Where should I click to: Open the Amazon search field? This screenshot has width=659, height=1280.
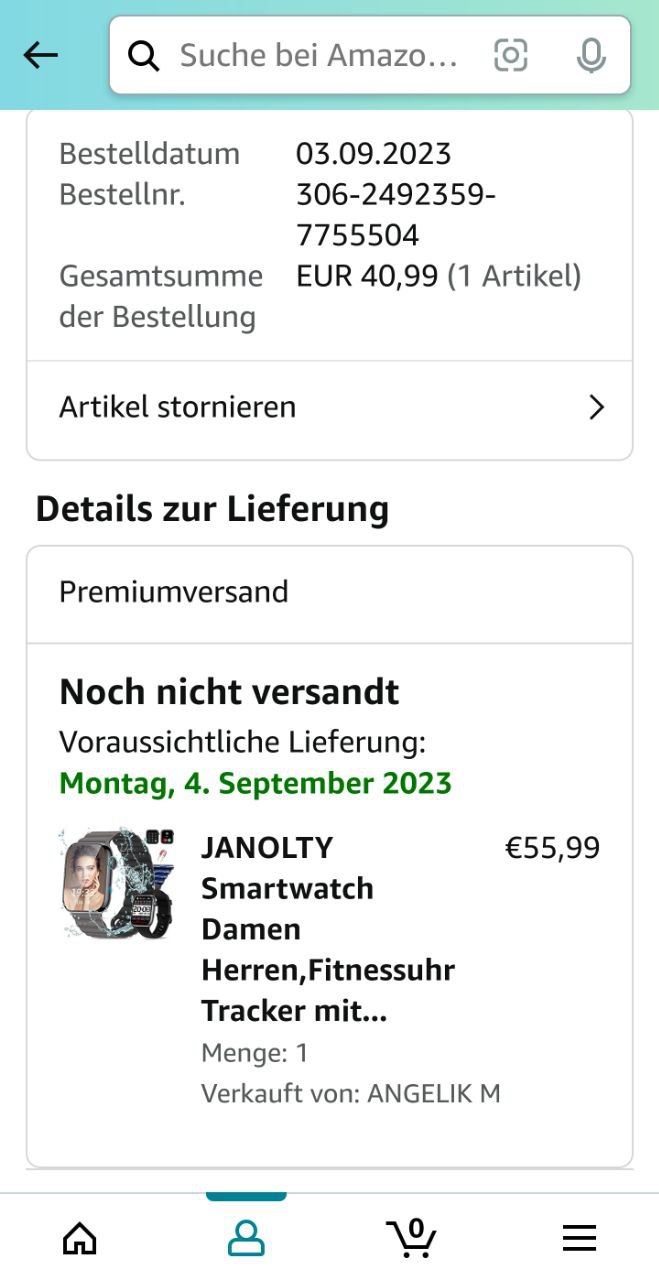pos(318,56)
